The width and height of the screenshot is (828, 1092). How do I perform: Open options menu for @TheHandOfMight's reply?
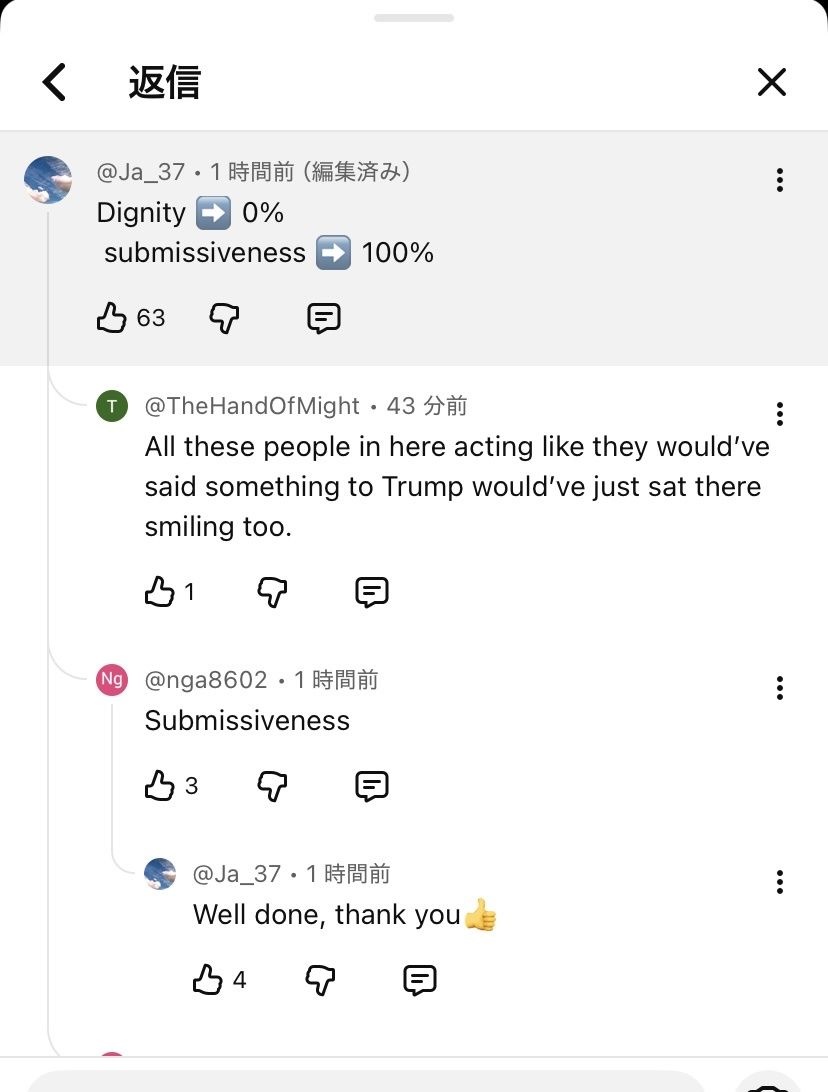tap(779, 413)
